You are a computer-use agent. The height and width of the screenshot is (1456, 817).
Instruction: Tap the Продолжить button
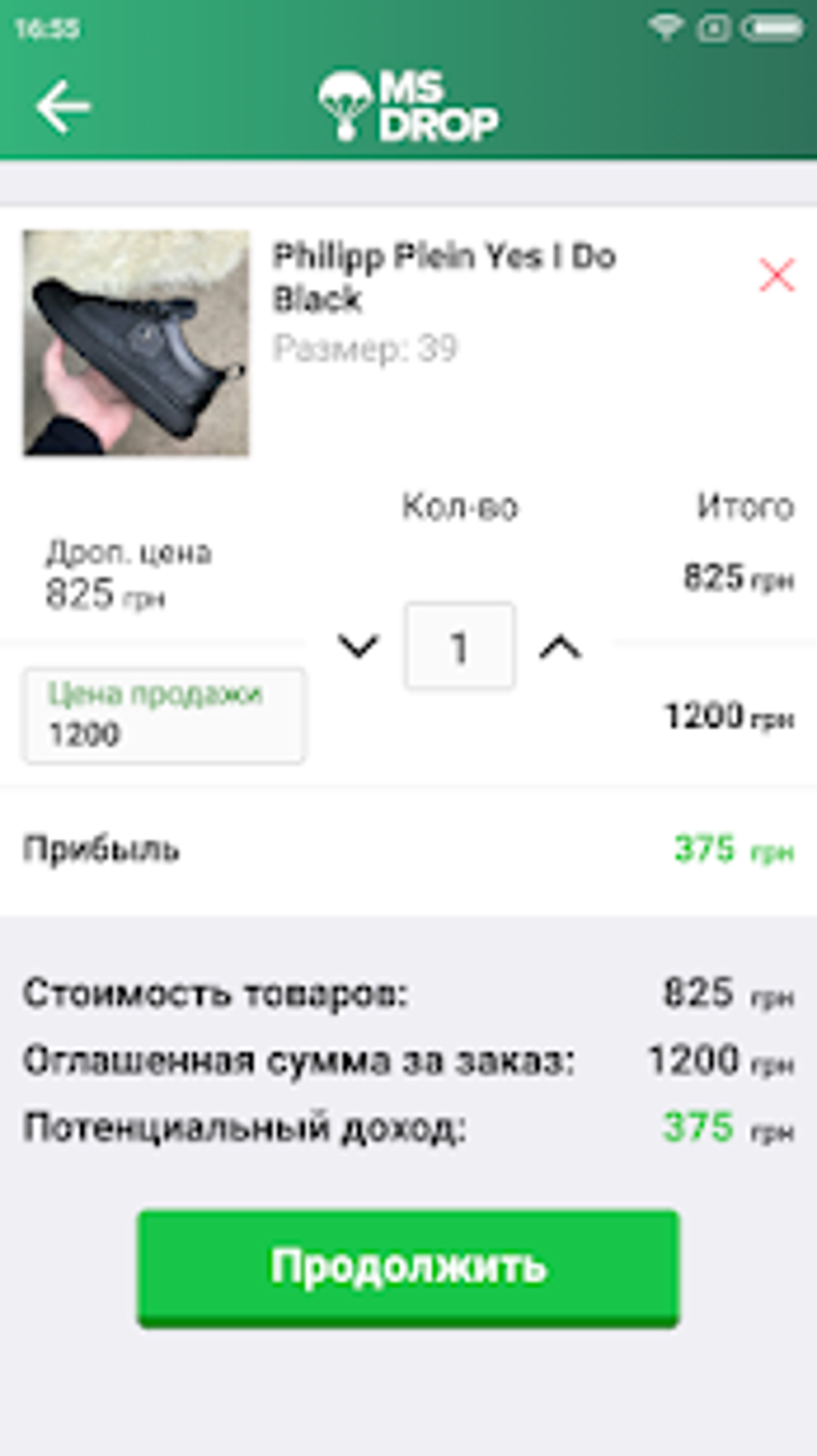pyautogui.click(x=408, y=1268)
